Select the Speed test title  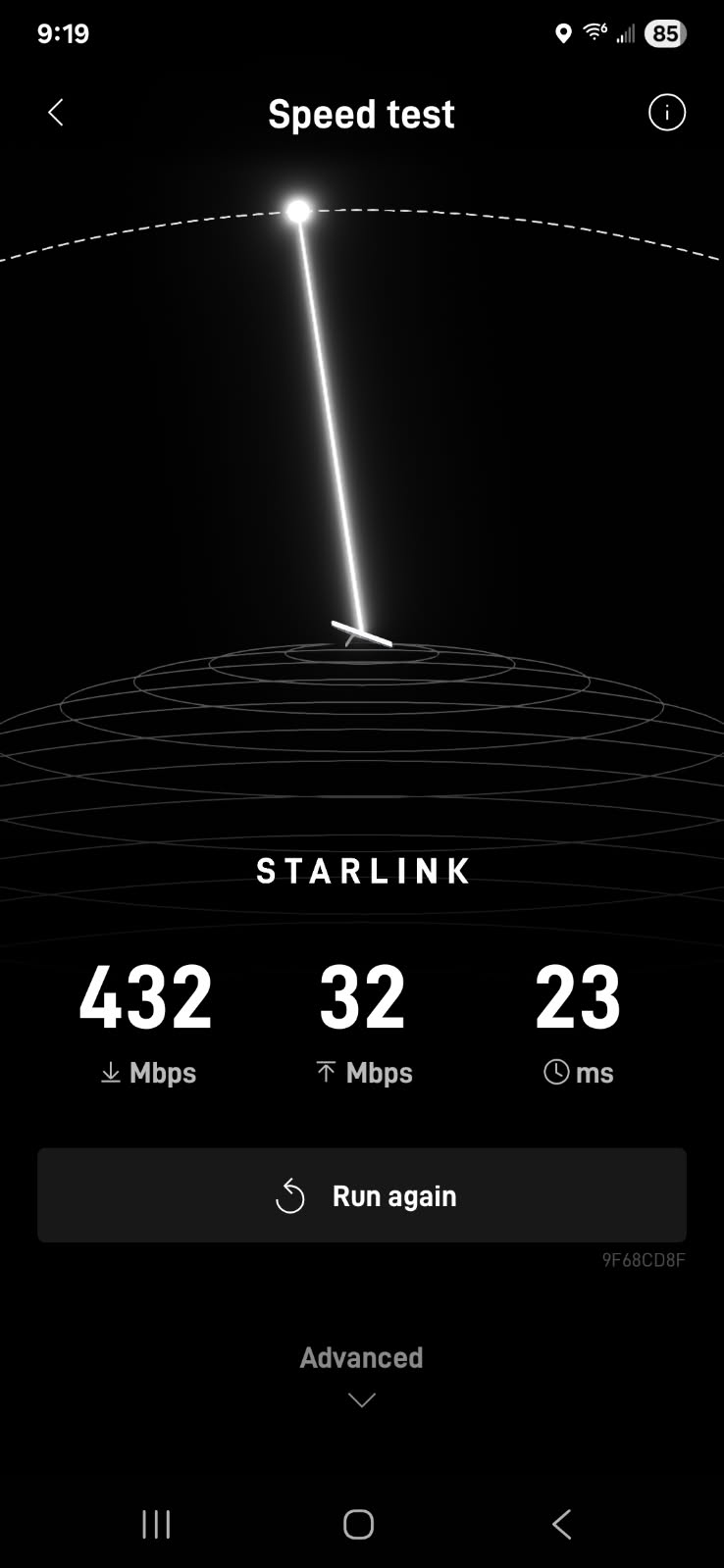click(x=361, y=113)
